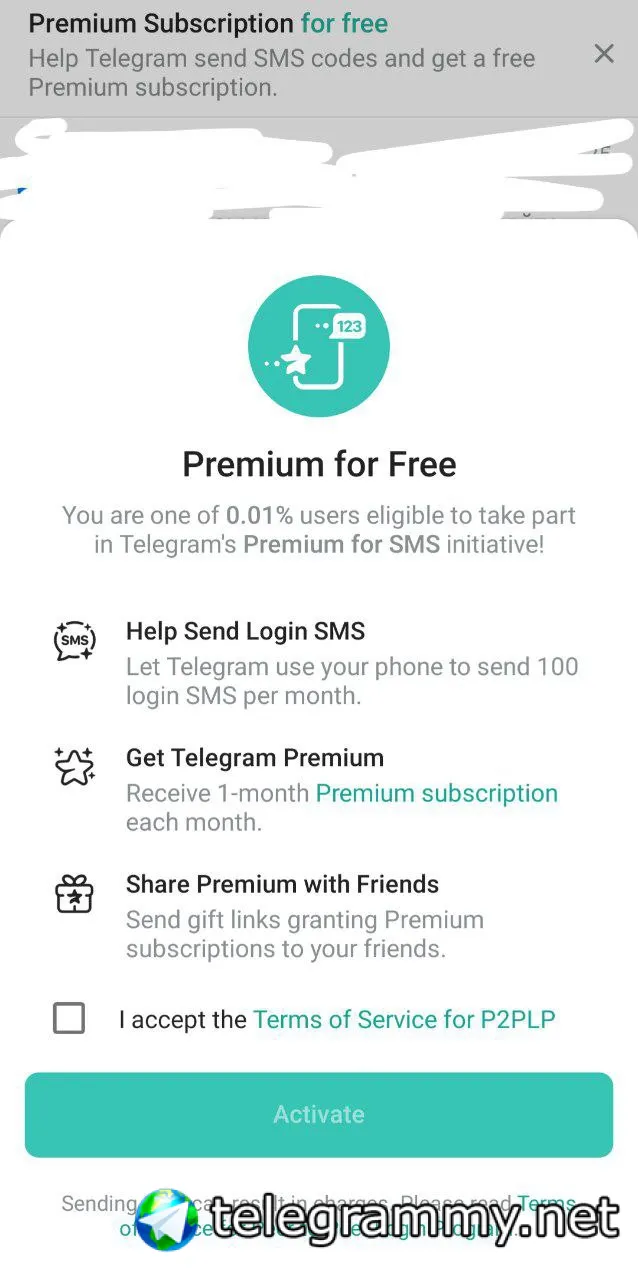Screen dimensions: 638x1280
Task: Open the Premium subscription link
Action: [436, 793]
